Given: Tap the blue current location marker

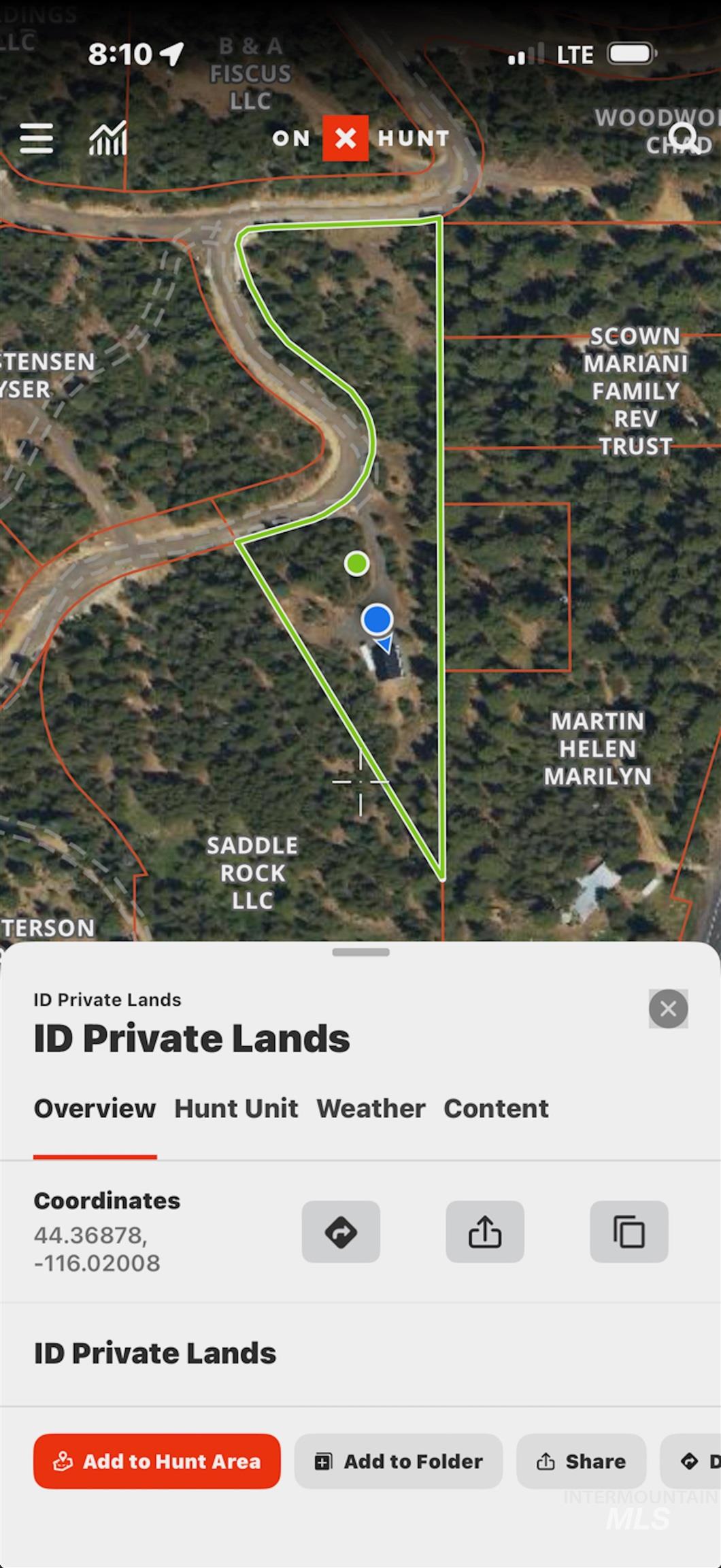Looking at the screenshot, I should pyautogui.click(x=376, y=619).
